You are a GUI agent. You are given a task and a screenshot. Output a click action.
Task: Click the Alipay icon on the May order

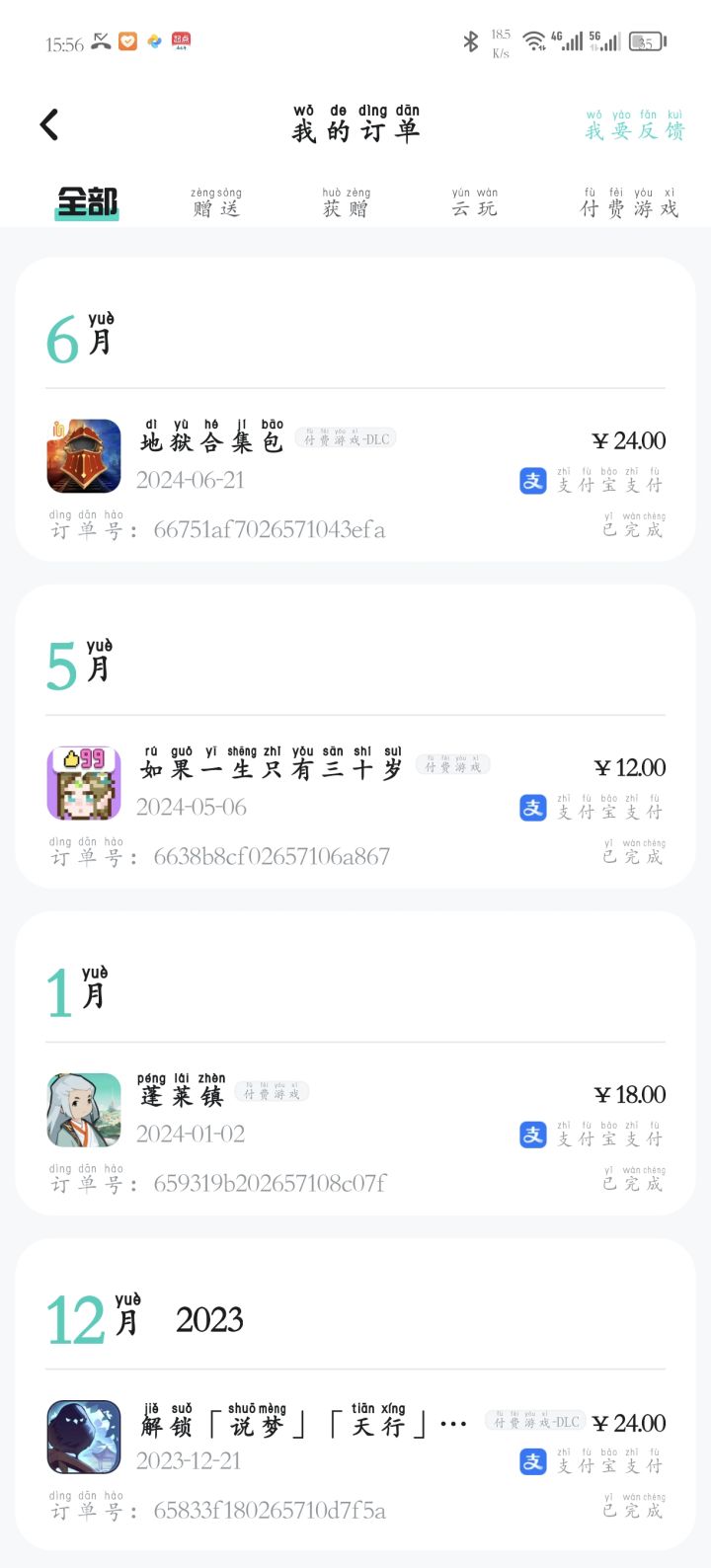pos(532,808)
